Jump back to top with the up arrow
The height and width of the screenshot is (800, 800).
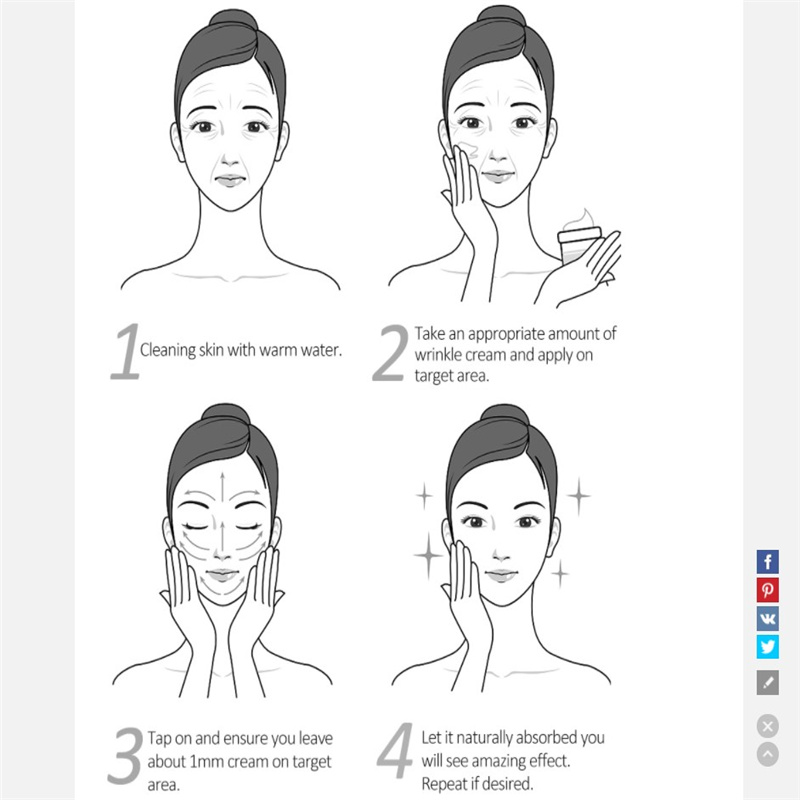tap(767, 754)
